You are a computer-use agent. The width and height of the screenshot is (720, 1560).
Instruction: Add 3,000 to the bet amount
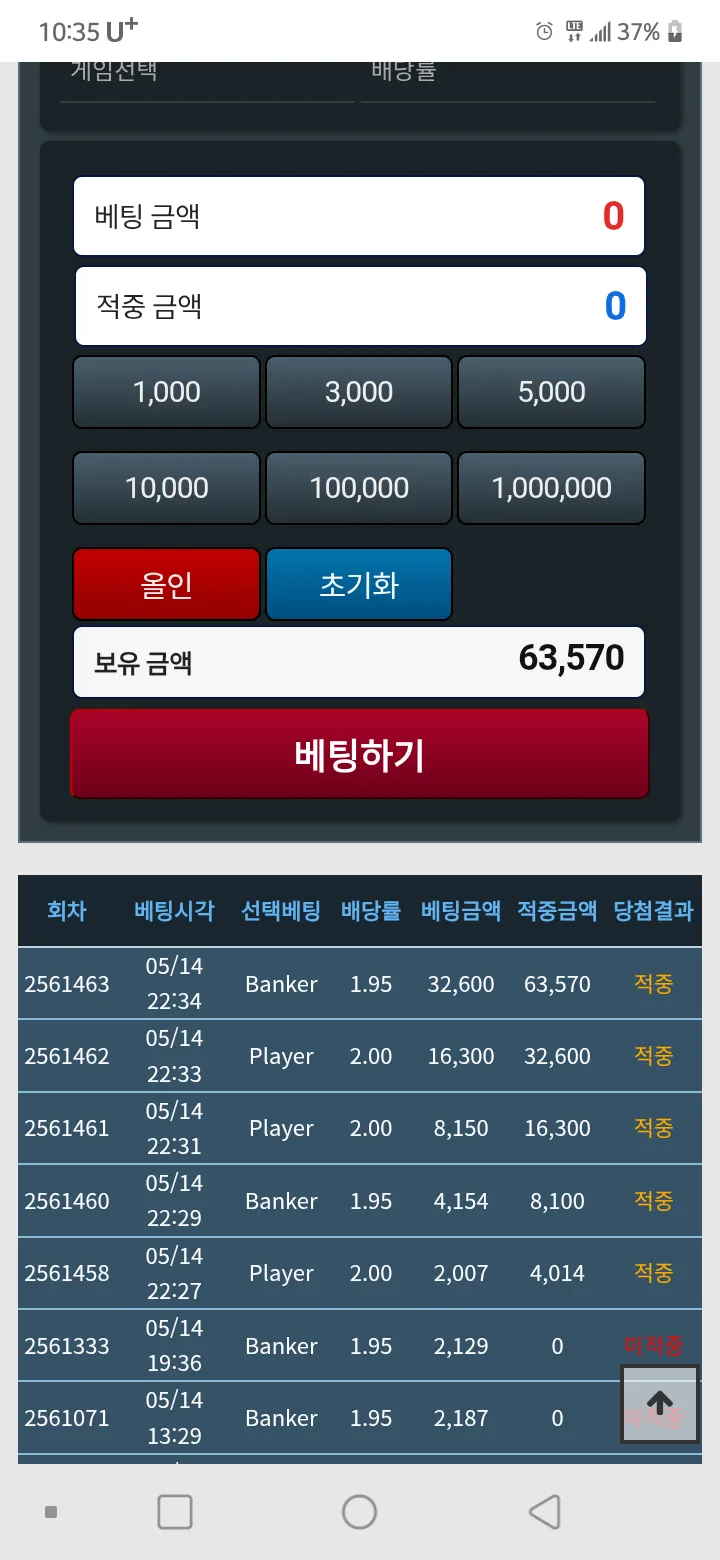(359, 392)
